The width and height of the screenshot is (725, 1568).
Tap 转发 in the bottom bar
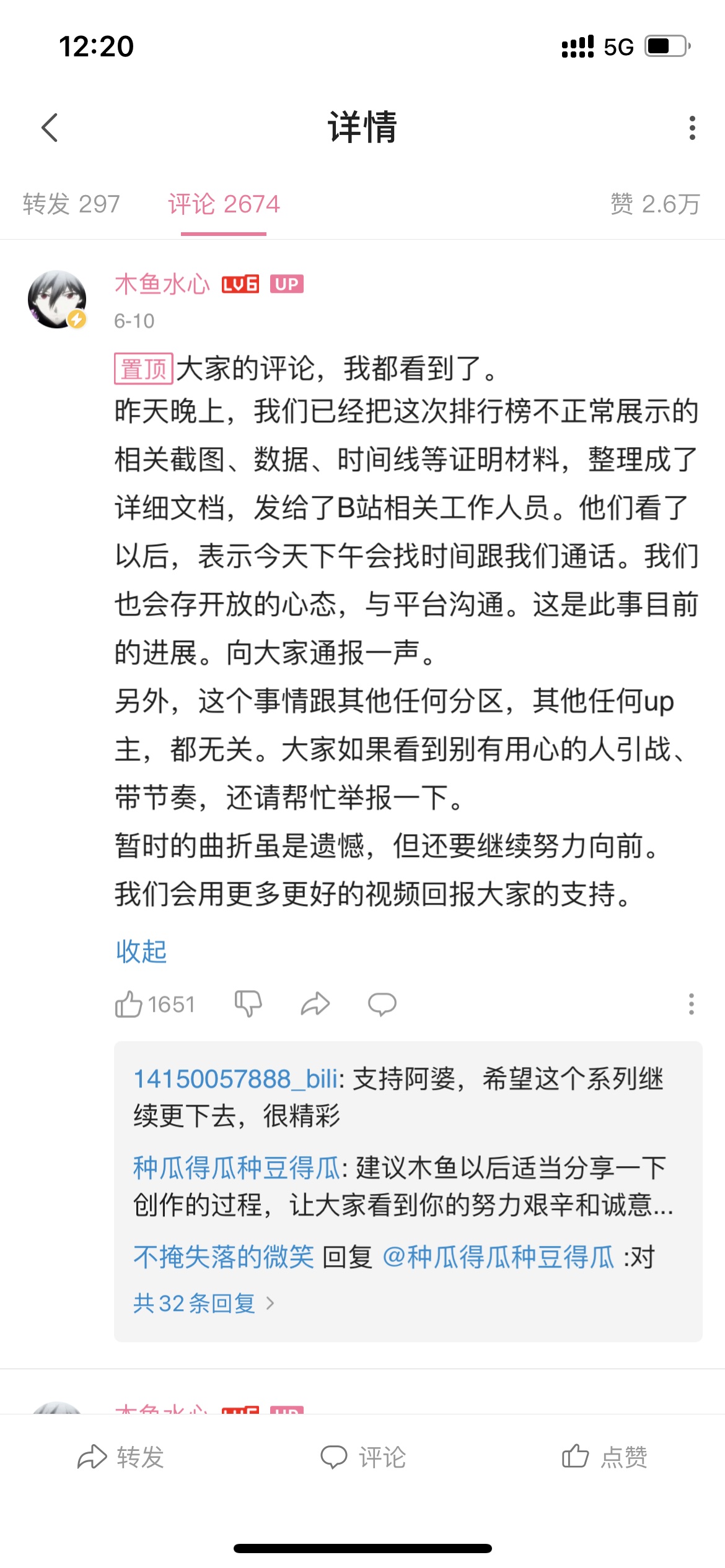click(121, 1457)
